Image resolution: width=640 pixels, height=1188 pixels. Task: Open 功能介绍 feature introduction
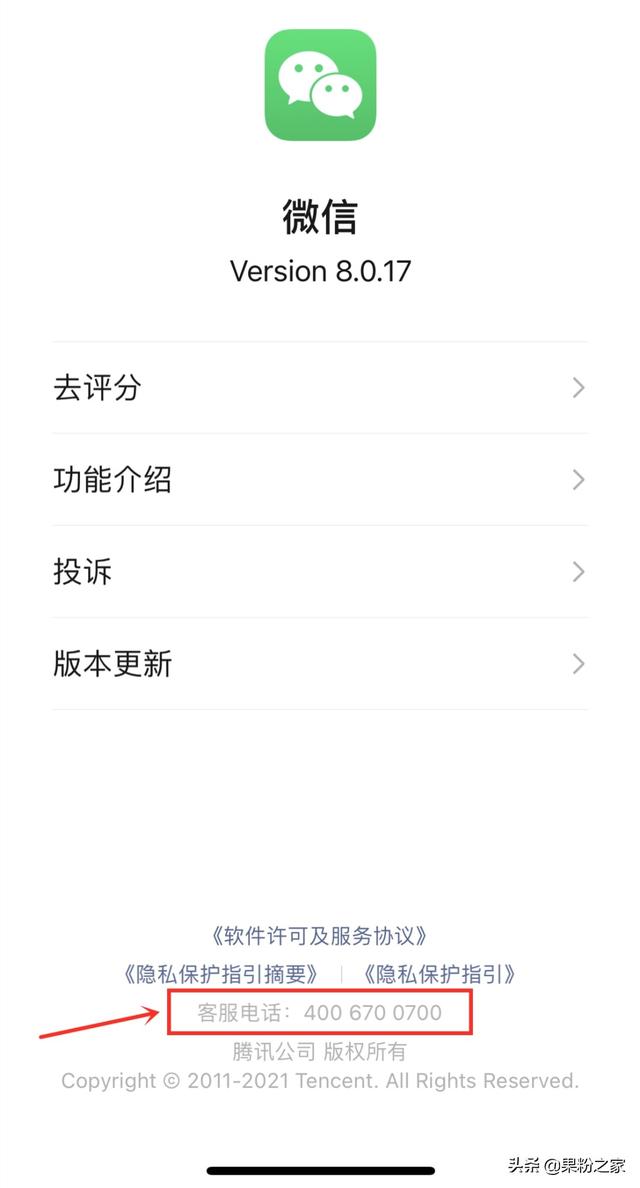[x=320, y=480]
